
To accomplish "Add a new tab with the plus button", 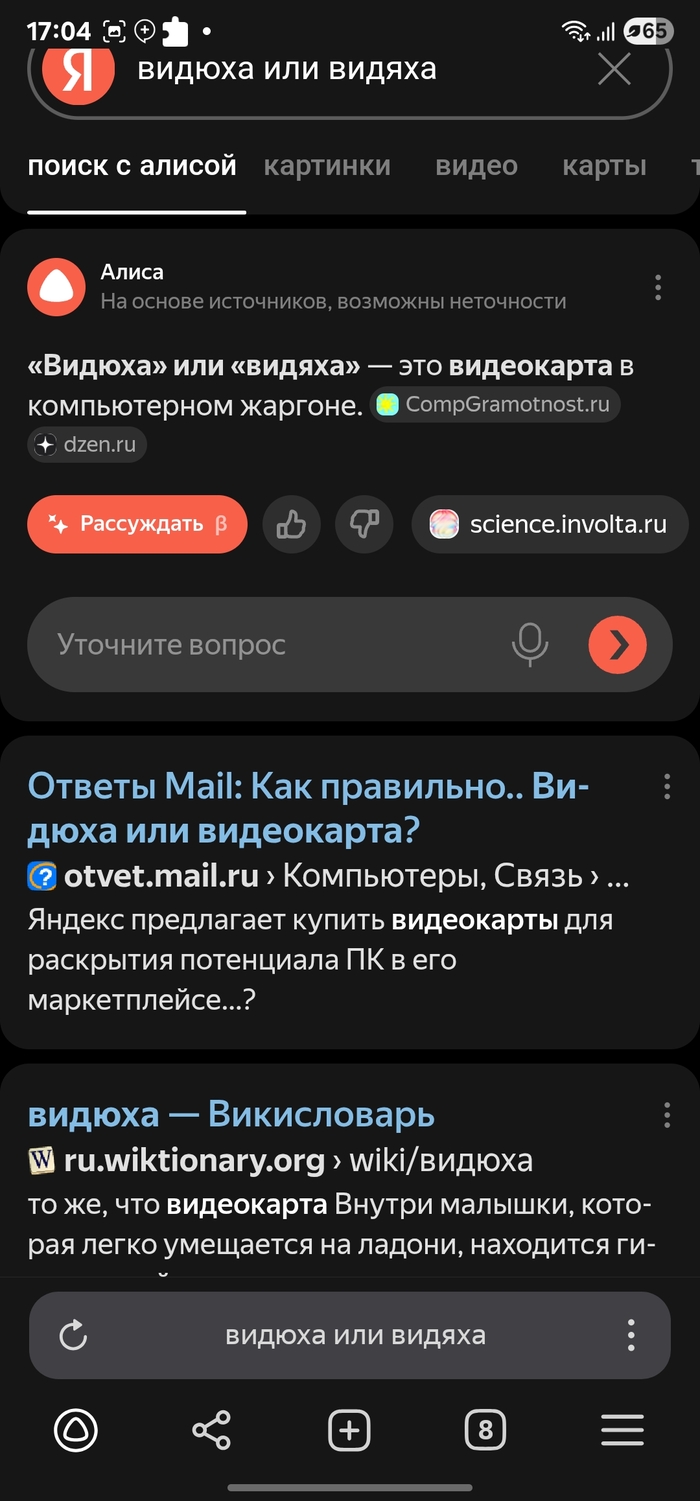I will click(x=349, y=1431).
